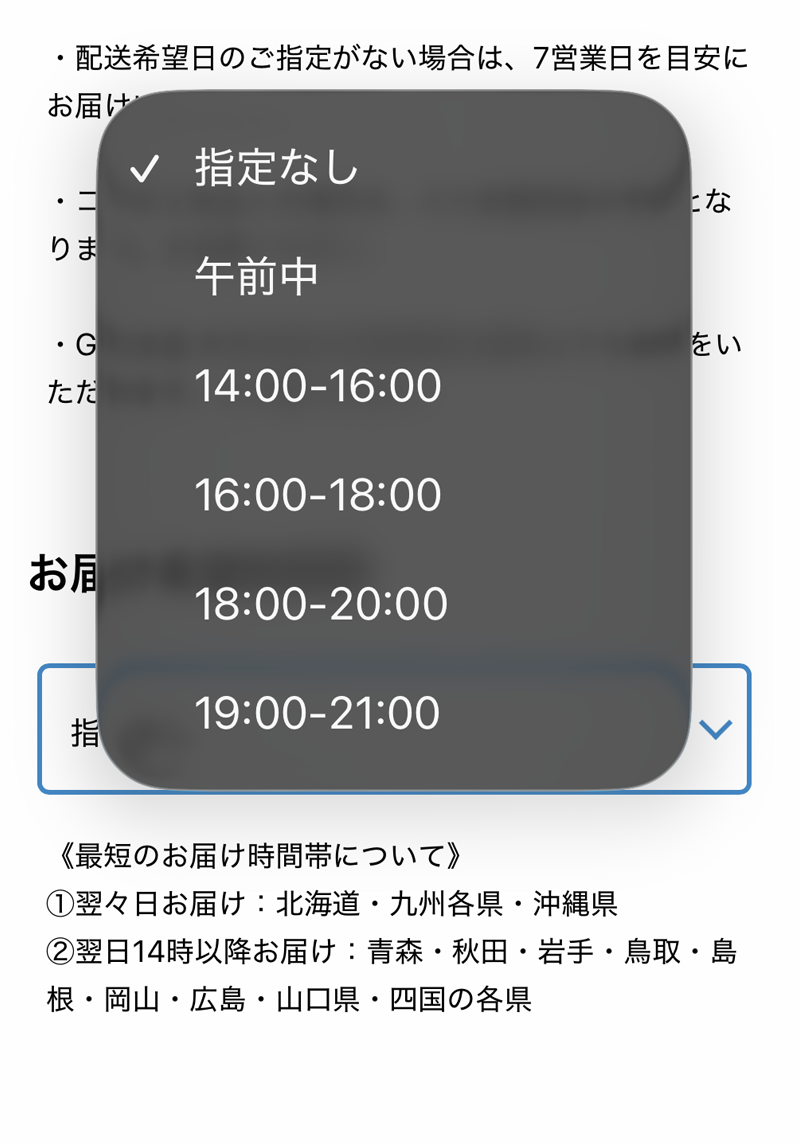Image resolution: width=800 pixels, height=1143 pixels.
Task: Tap the delivery time dropdown chevron
Action: pos(715,729)
